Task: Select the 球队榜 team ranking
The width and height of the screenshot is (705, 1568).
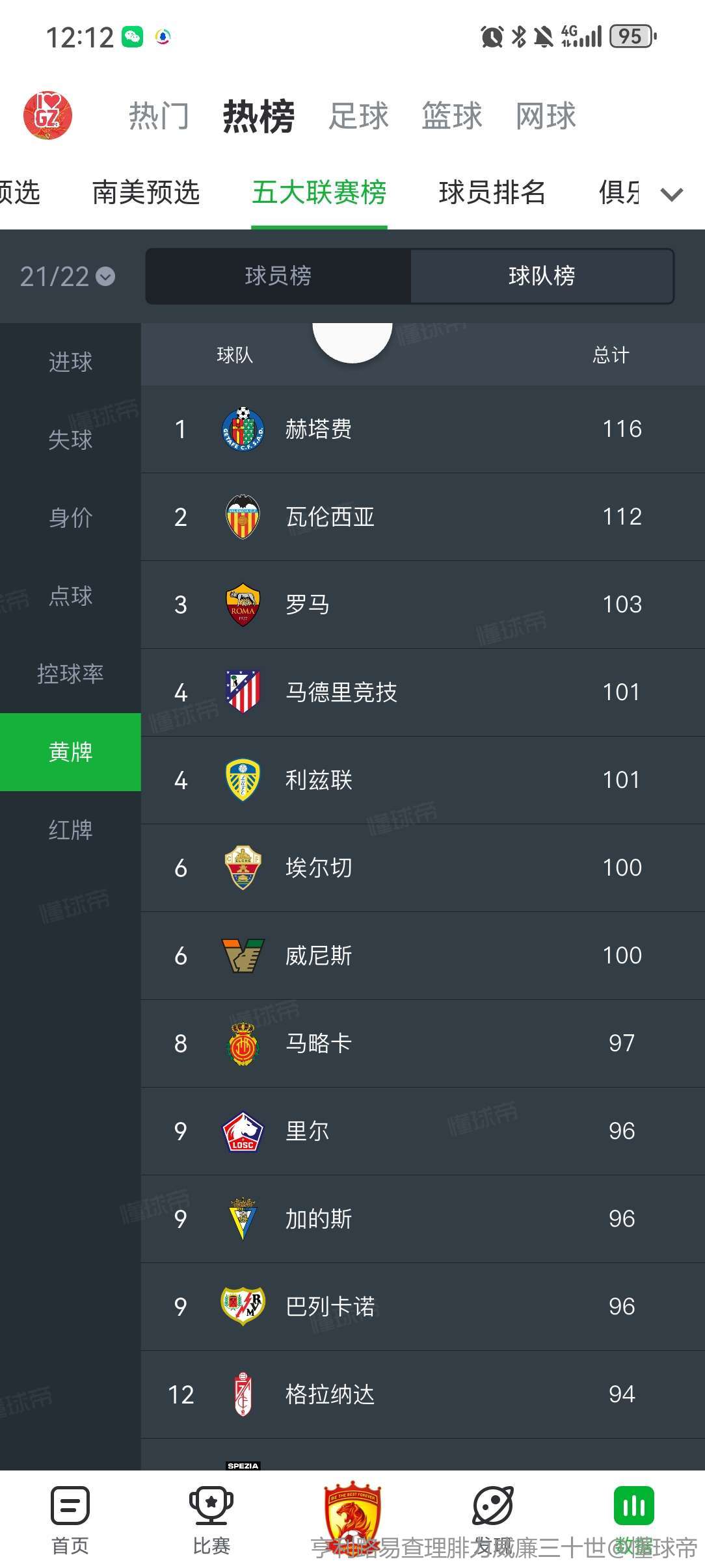Action: (x=542, y=276)
